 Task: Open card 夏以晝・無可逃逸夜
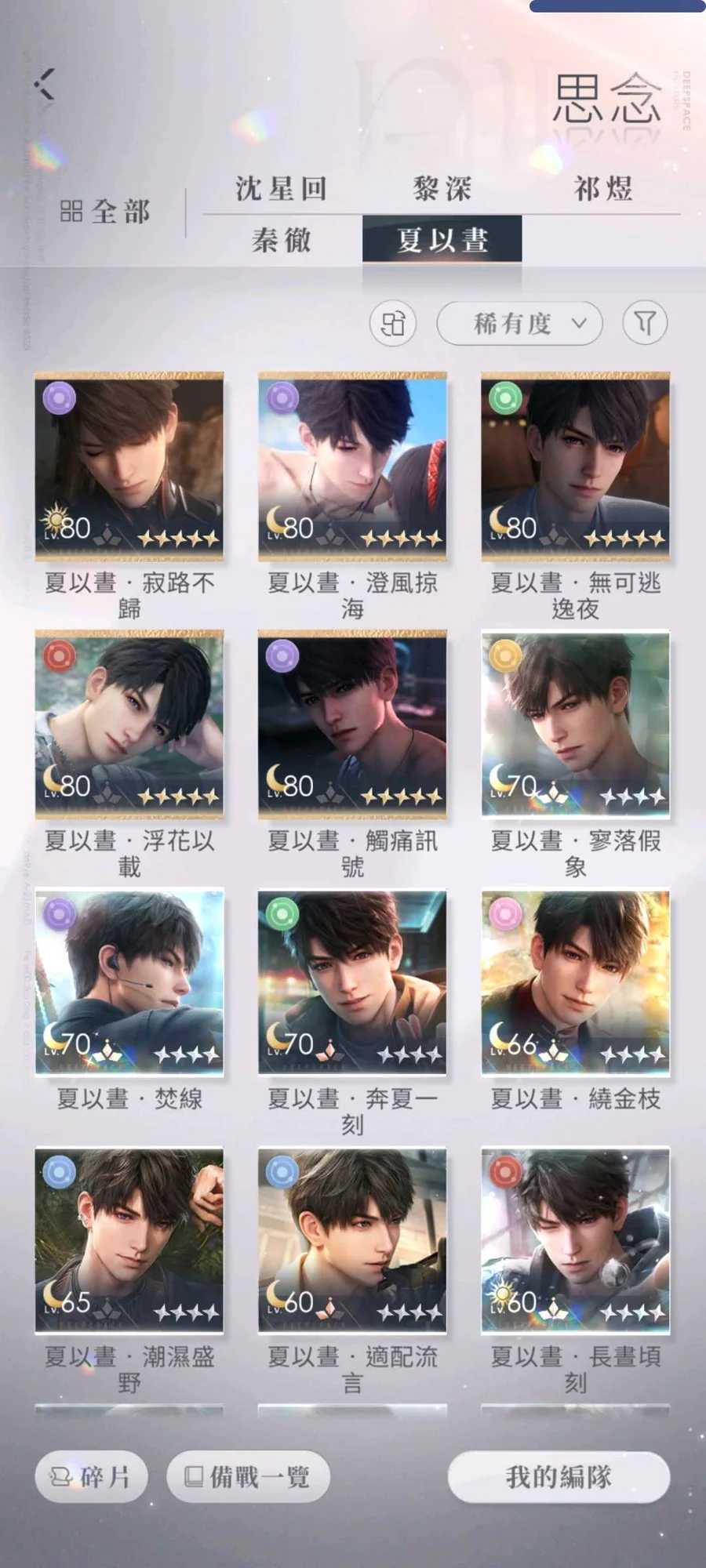point(575,466)
